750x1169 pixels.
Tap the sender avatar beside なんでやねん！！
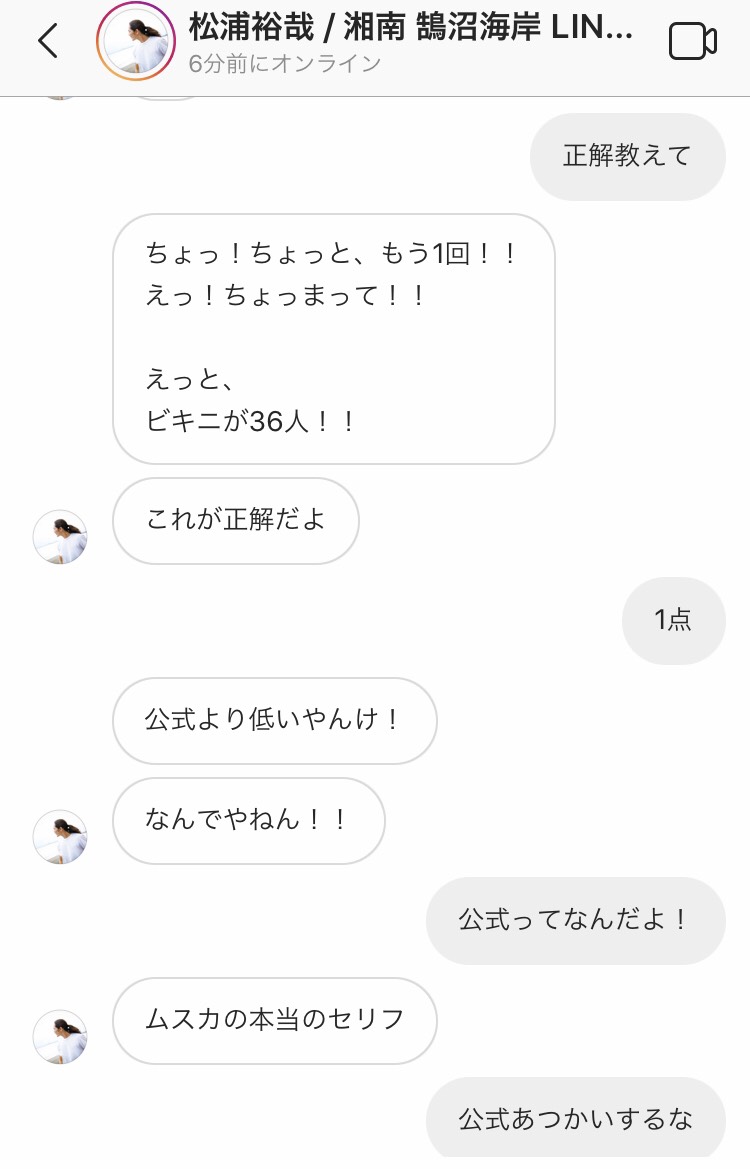(60, 837)
